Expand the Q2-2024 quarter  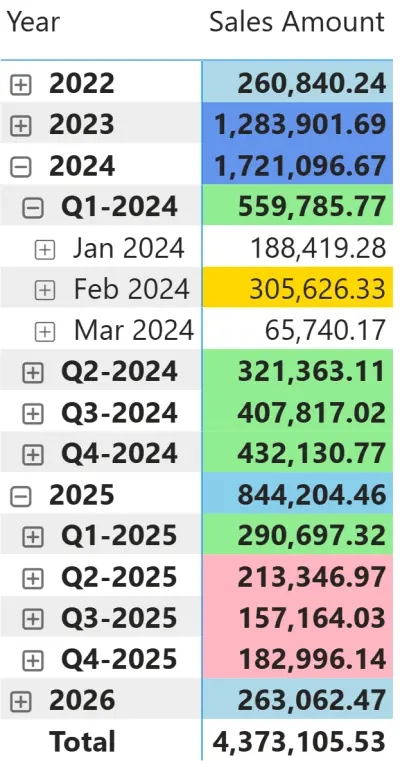pos(33,373)
